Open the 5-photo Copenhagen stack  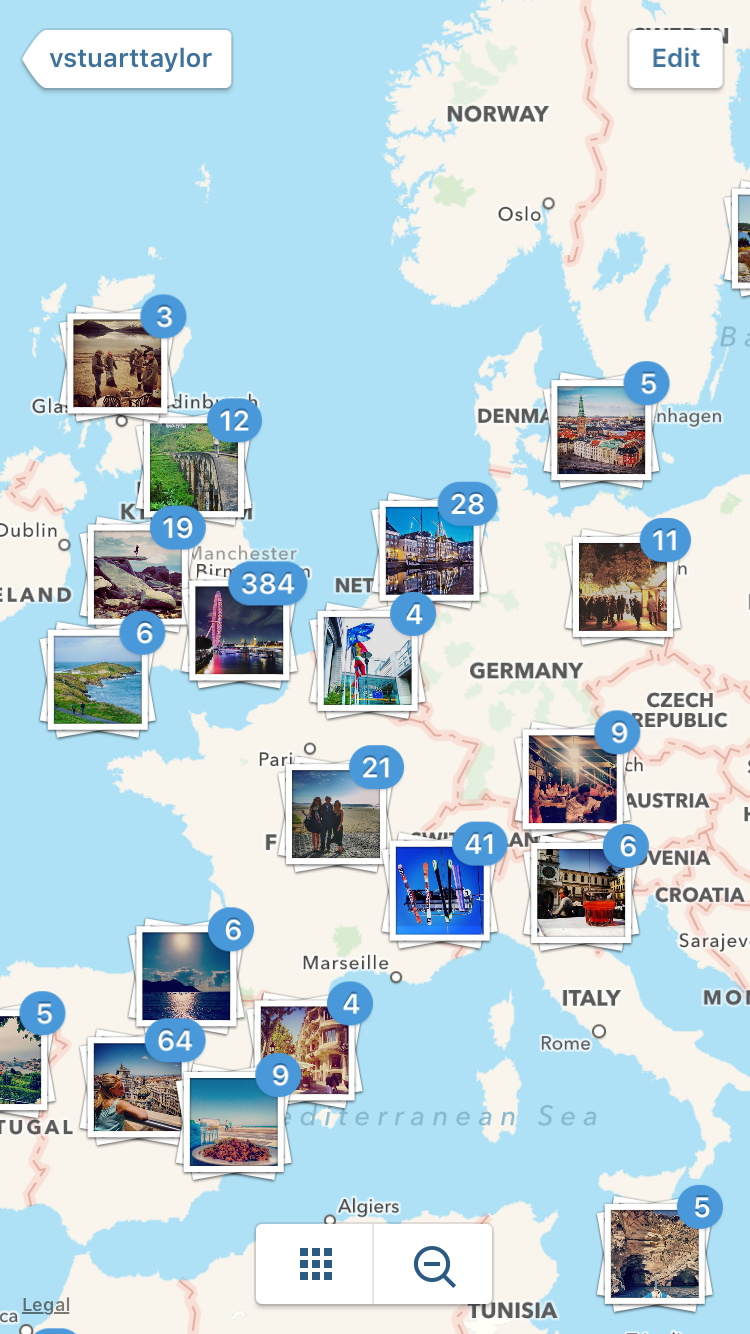click(600, 430)
